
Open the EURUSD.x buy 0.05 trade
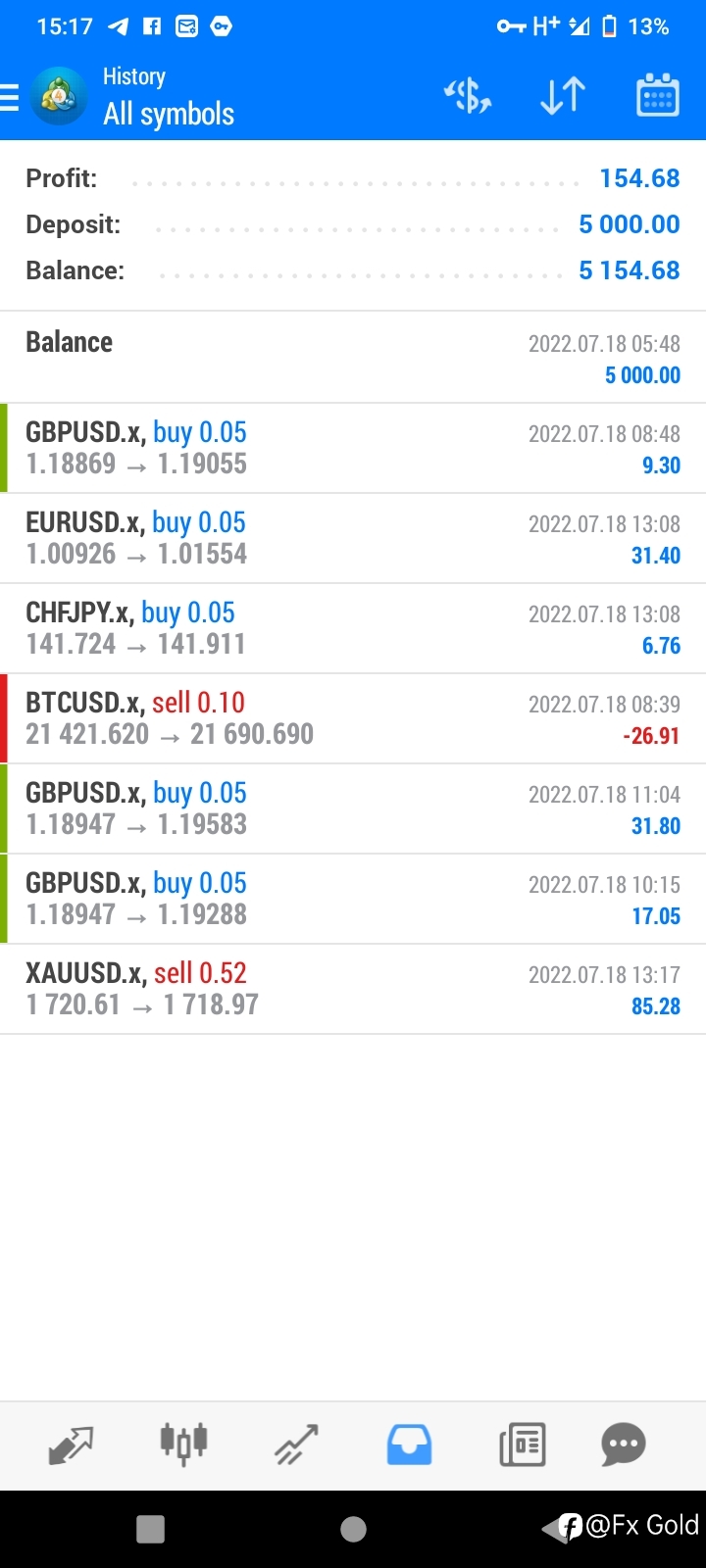[x=353, y=538]
